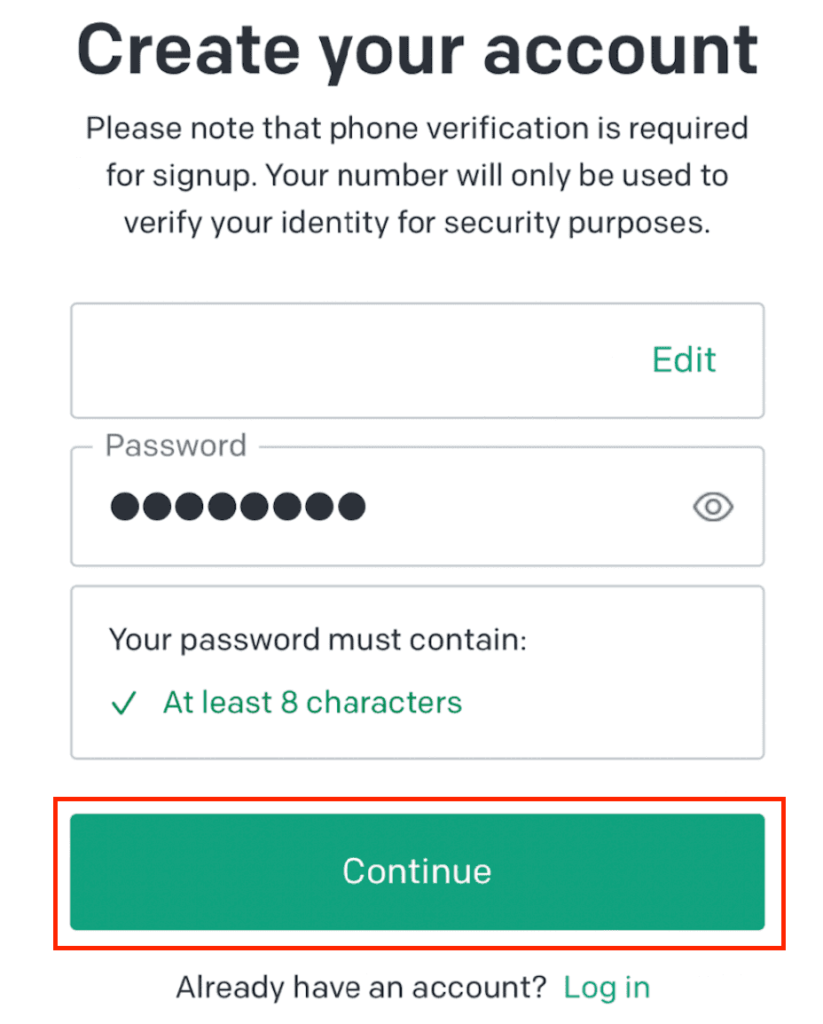Tap the green Continue button

417,871
